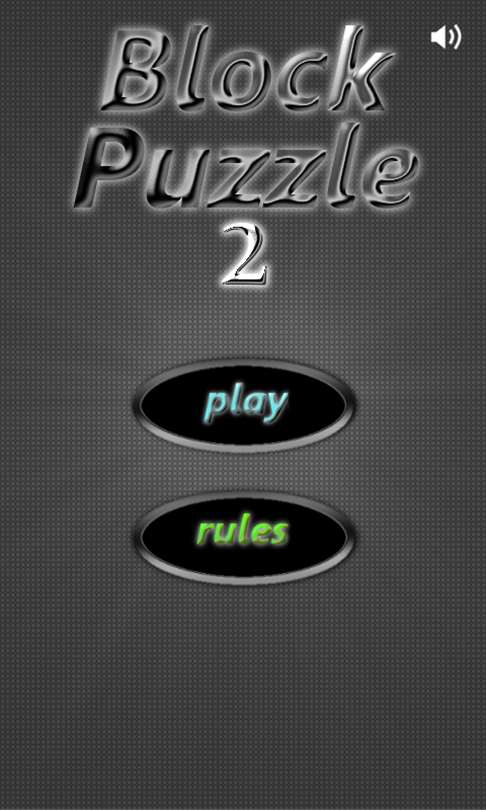Viewport: 486px width, 810px height.
Task: Open the rules screen
Action: (x=244, y=537)
